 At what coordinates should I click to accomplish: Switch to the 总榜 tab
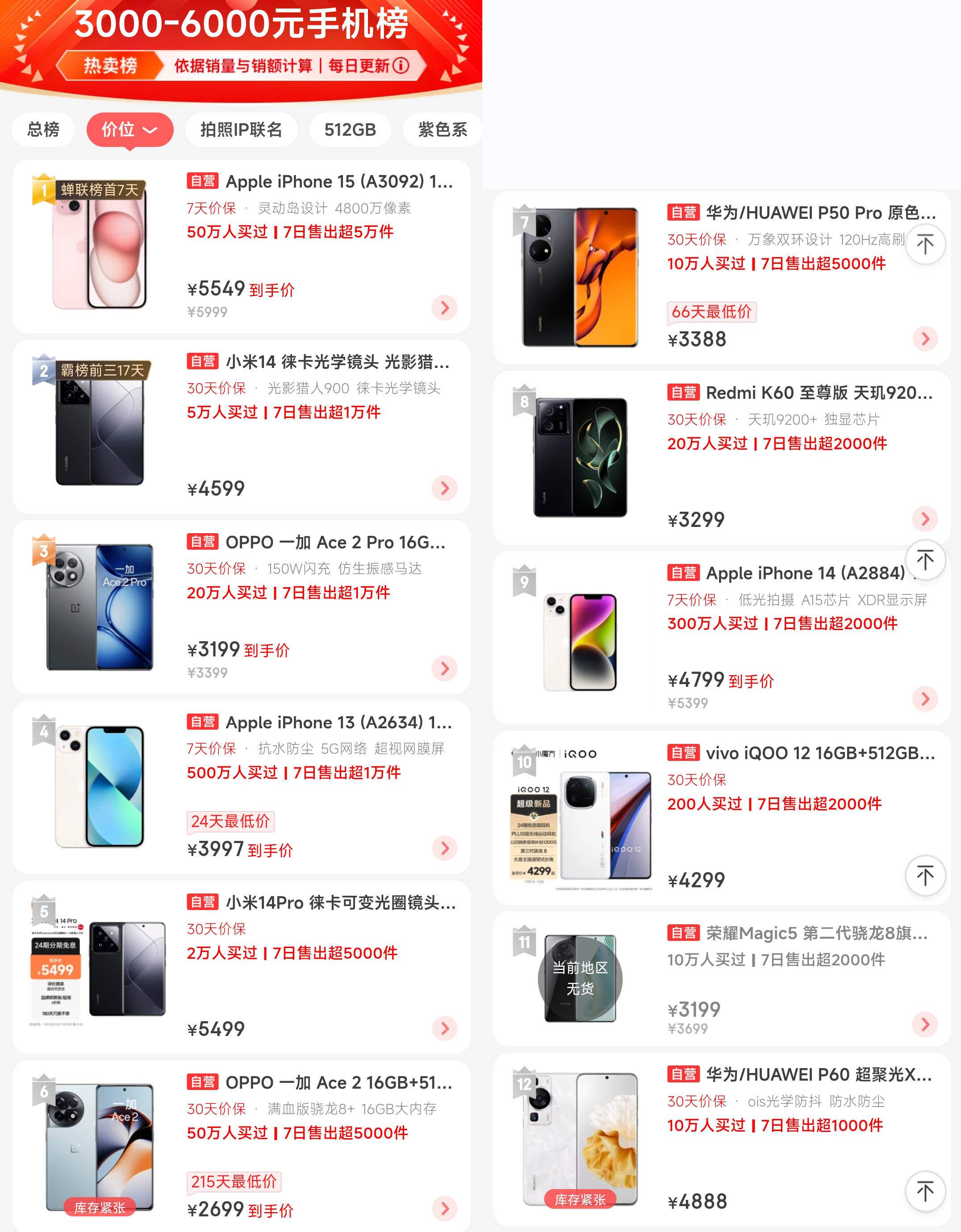[x=43, y=130]
